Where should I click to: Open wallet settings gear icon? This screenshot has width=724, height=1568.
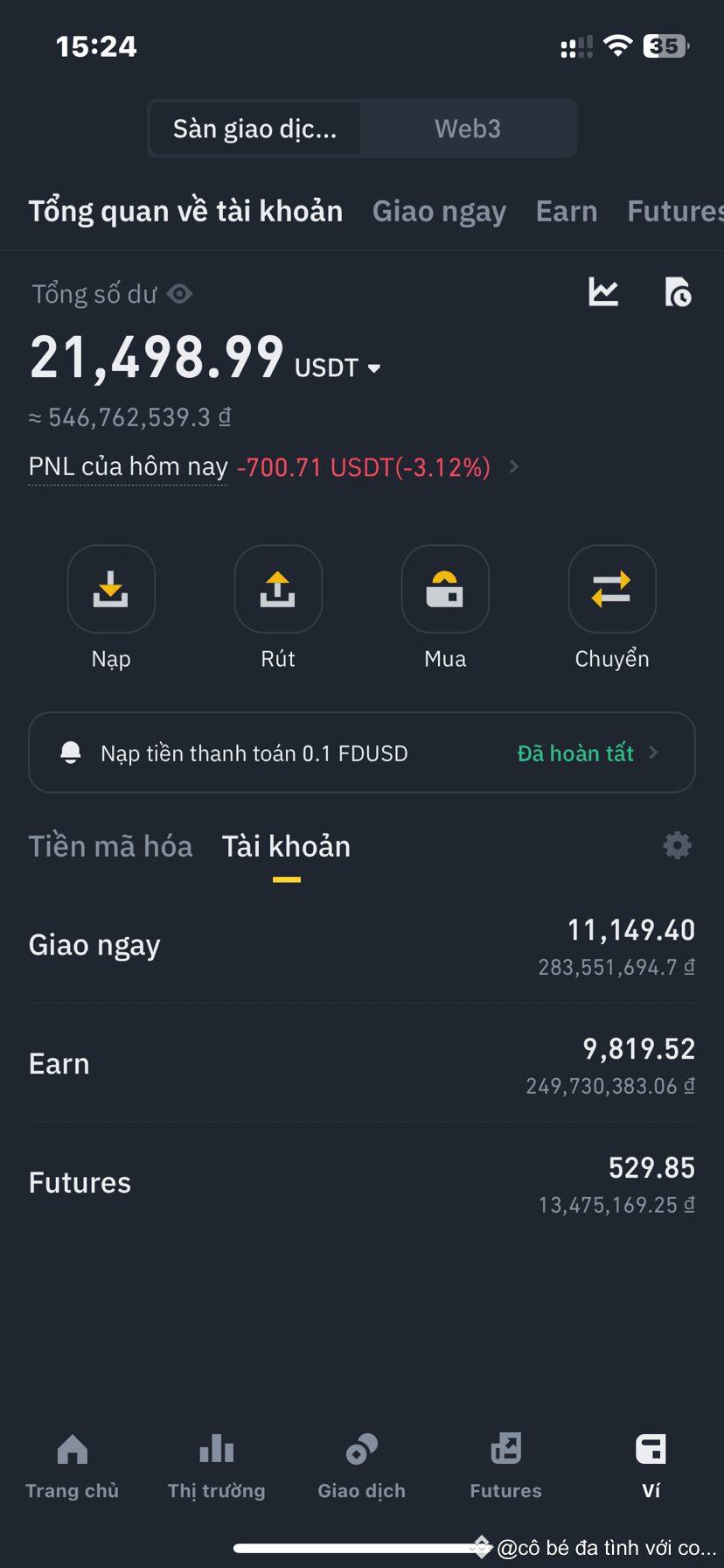pyautogui.click(x=676, y=844)
